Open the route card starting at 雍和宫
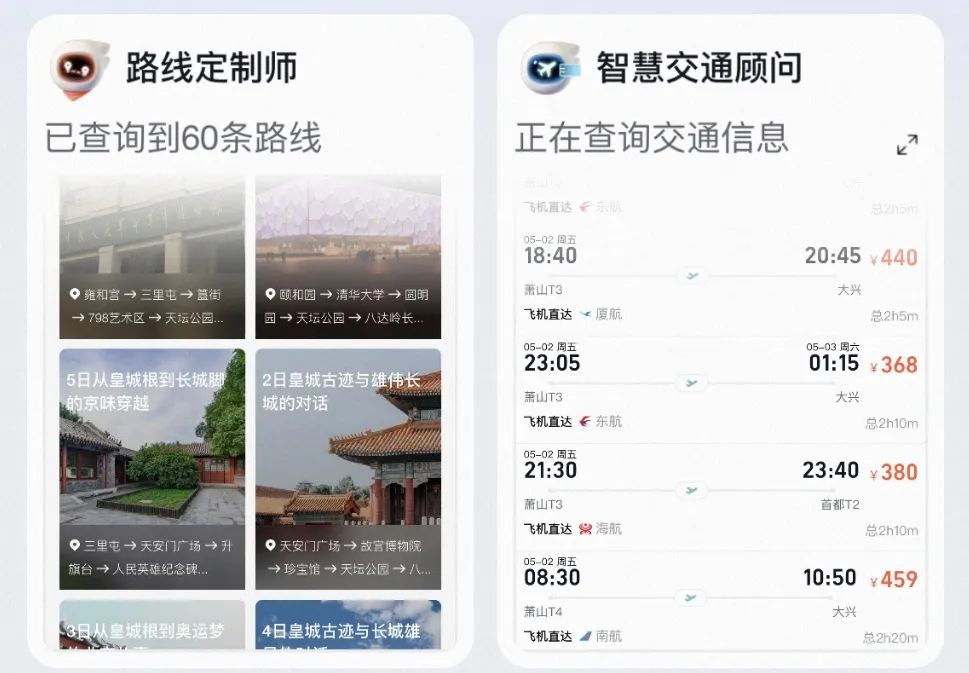This screenshot has width=969, height=673. pos(152,258)
